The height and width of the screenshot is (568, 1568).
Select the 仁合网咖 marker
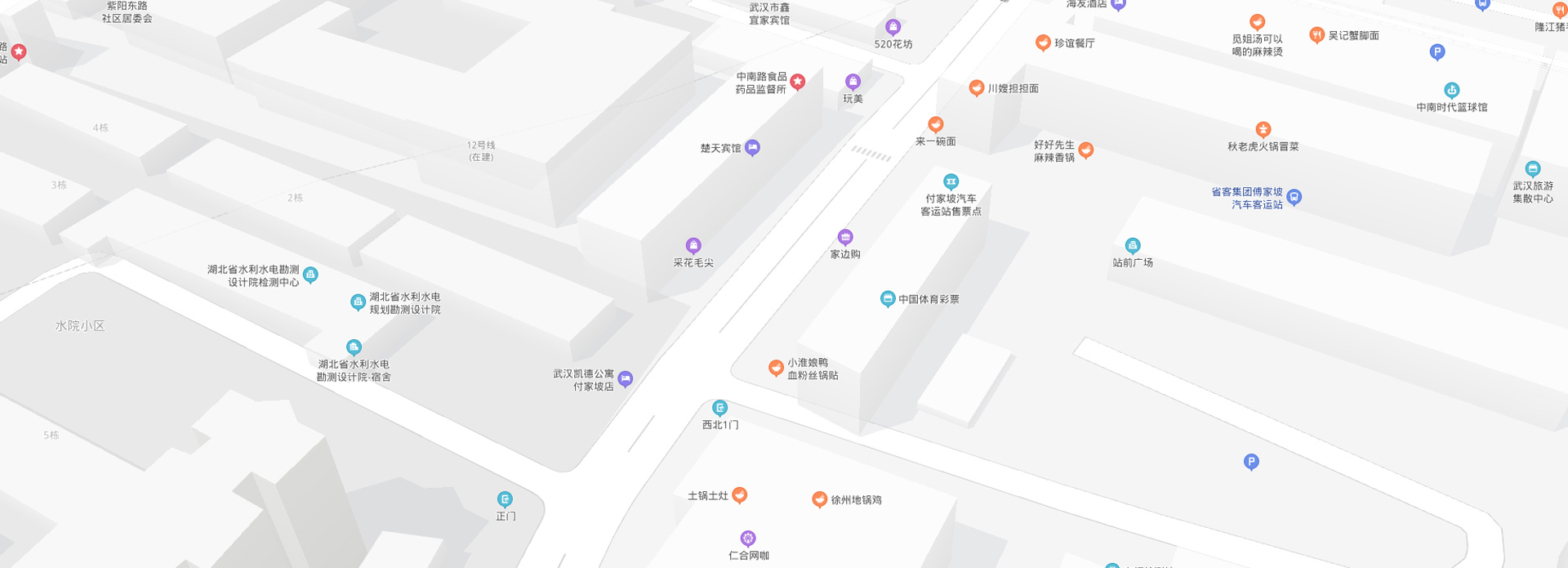click(748, 538)
